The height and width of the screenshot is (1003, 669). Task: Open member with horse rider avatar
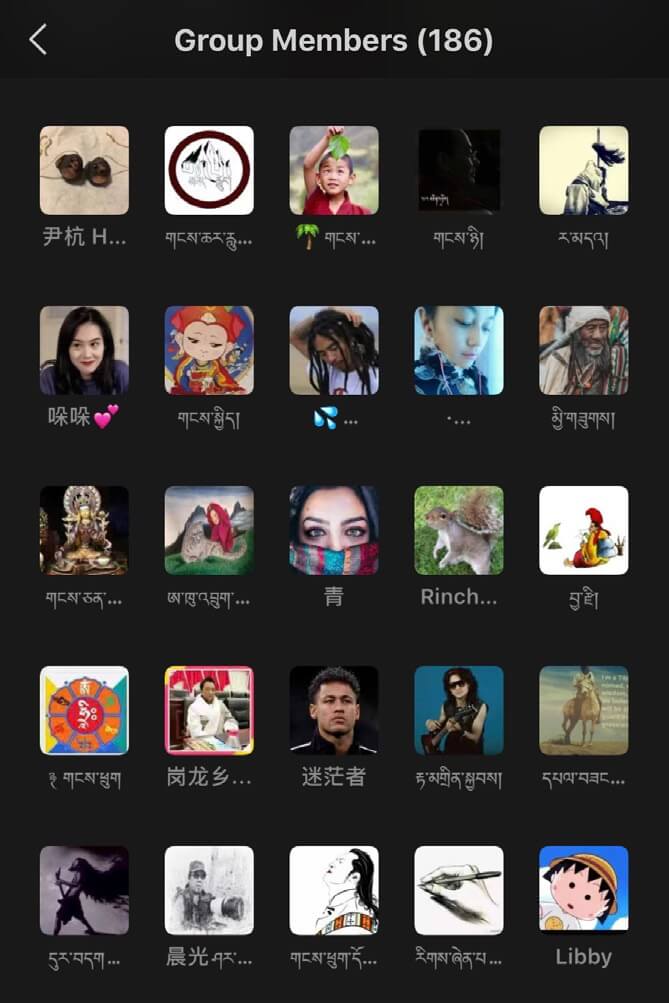583,710
